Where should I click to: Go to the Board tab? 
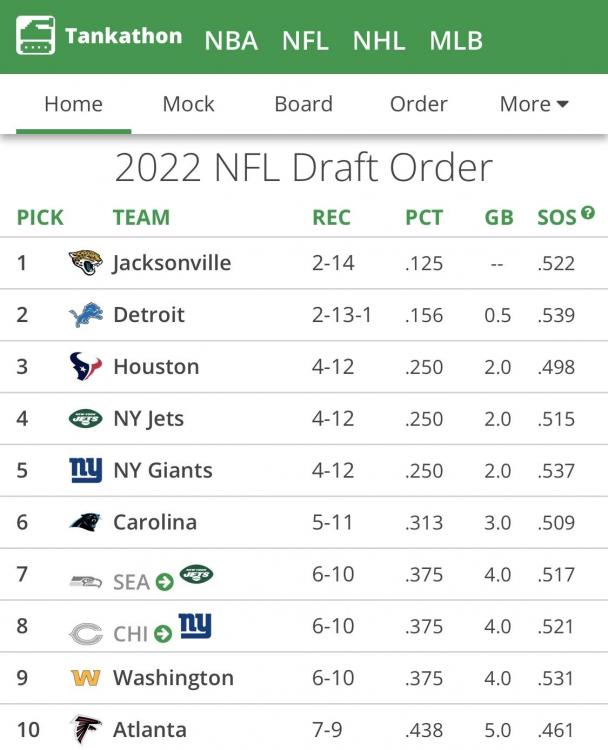click(x=303, y=104)
